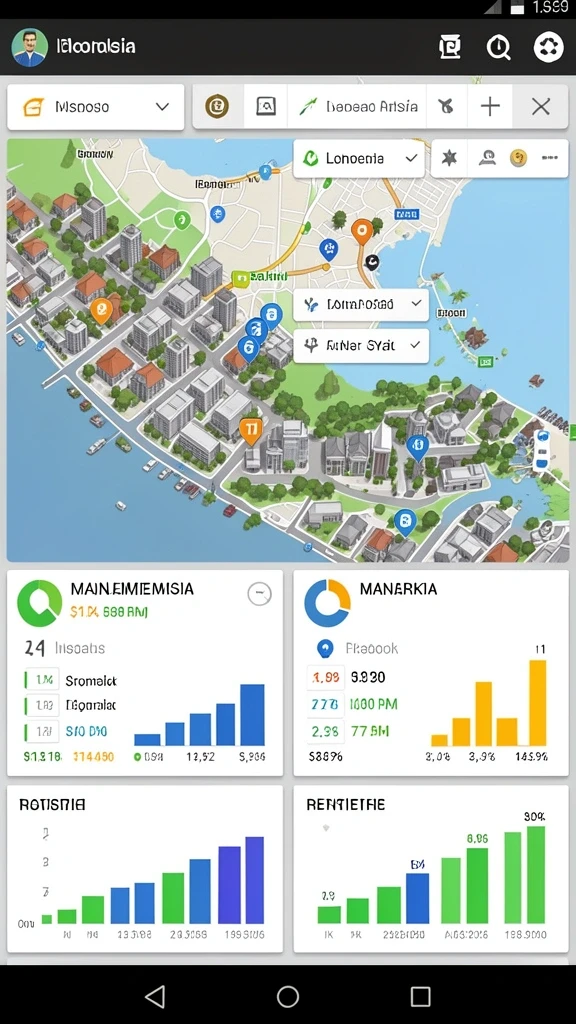Select the image icon in the toolbar
Viewport: 576px width, 1024px height.
[x=266, y=106]
